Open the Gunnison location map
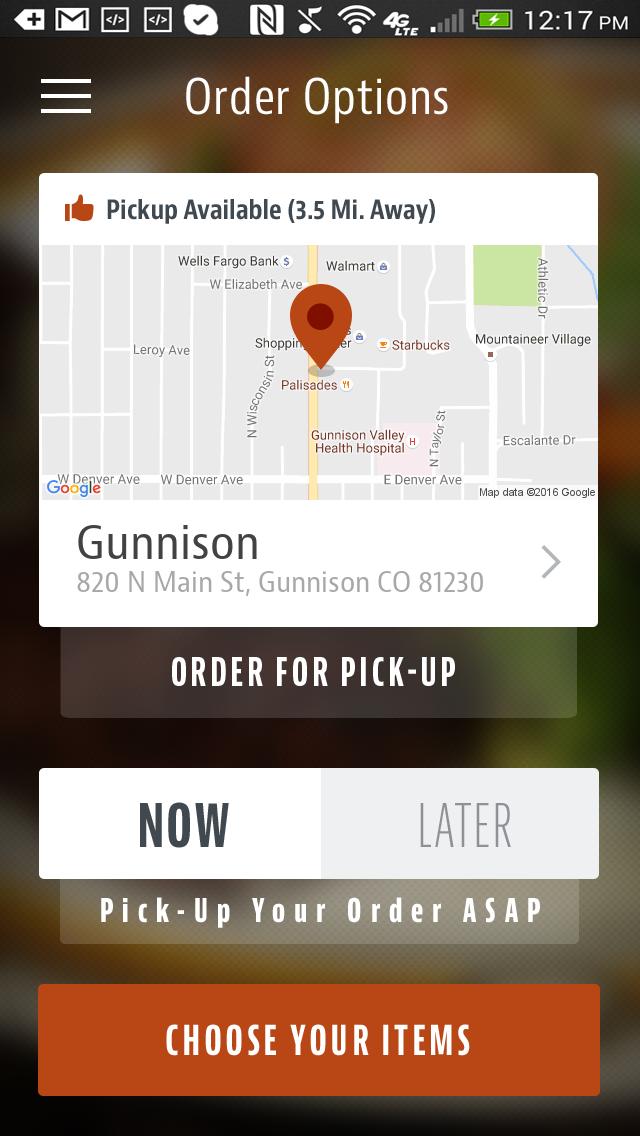Image resolution: width=640 pixels, height=1136 pixels. (x=318, y=372)
